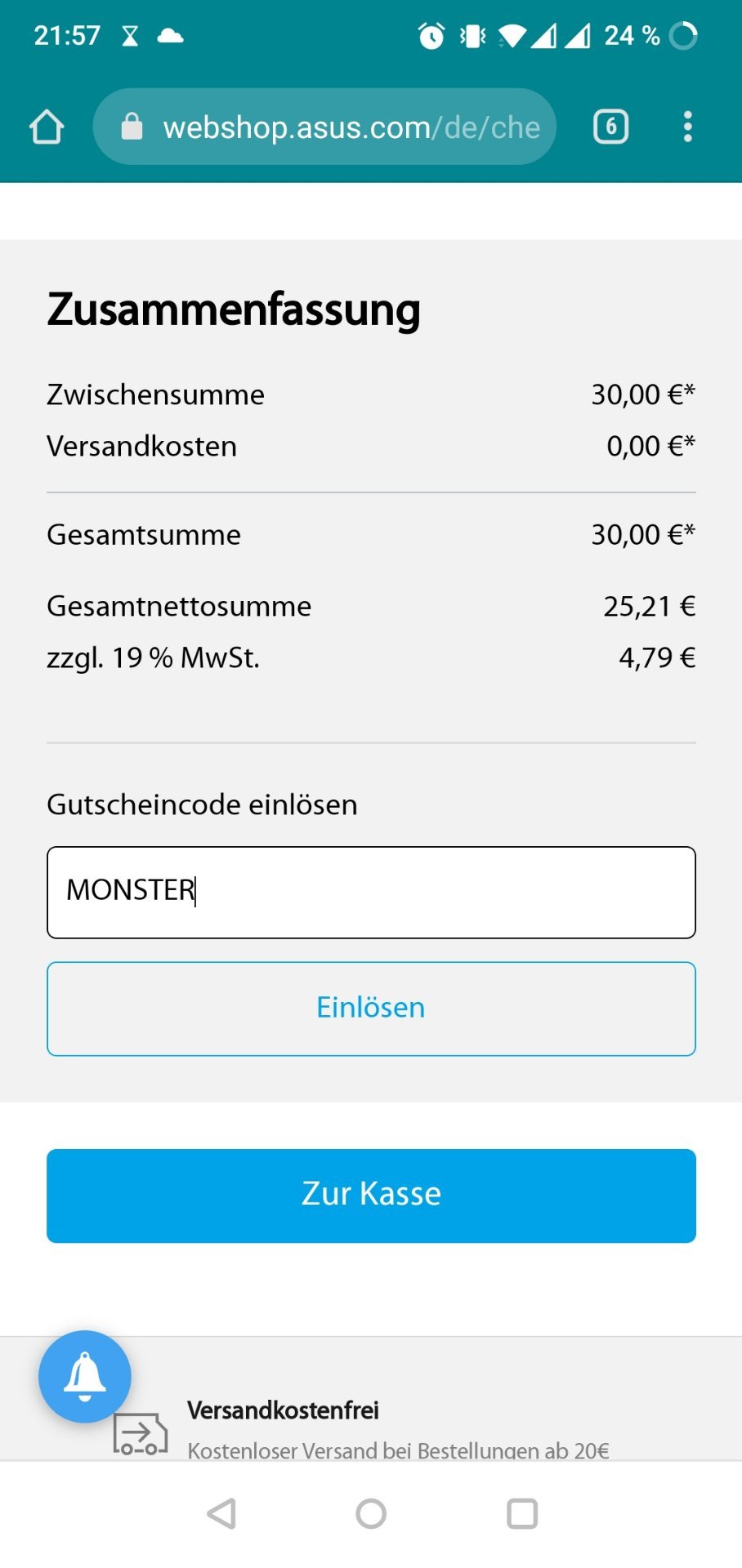Open the browser overflow menu
742x1568 pixels.
pos(688,127)
